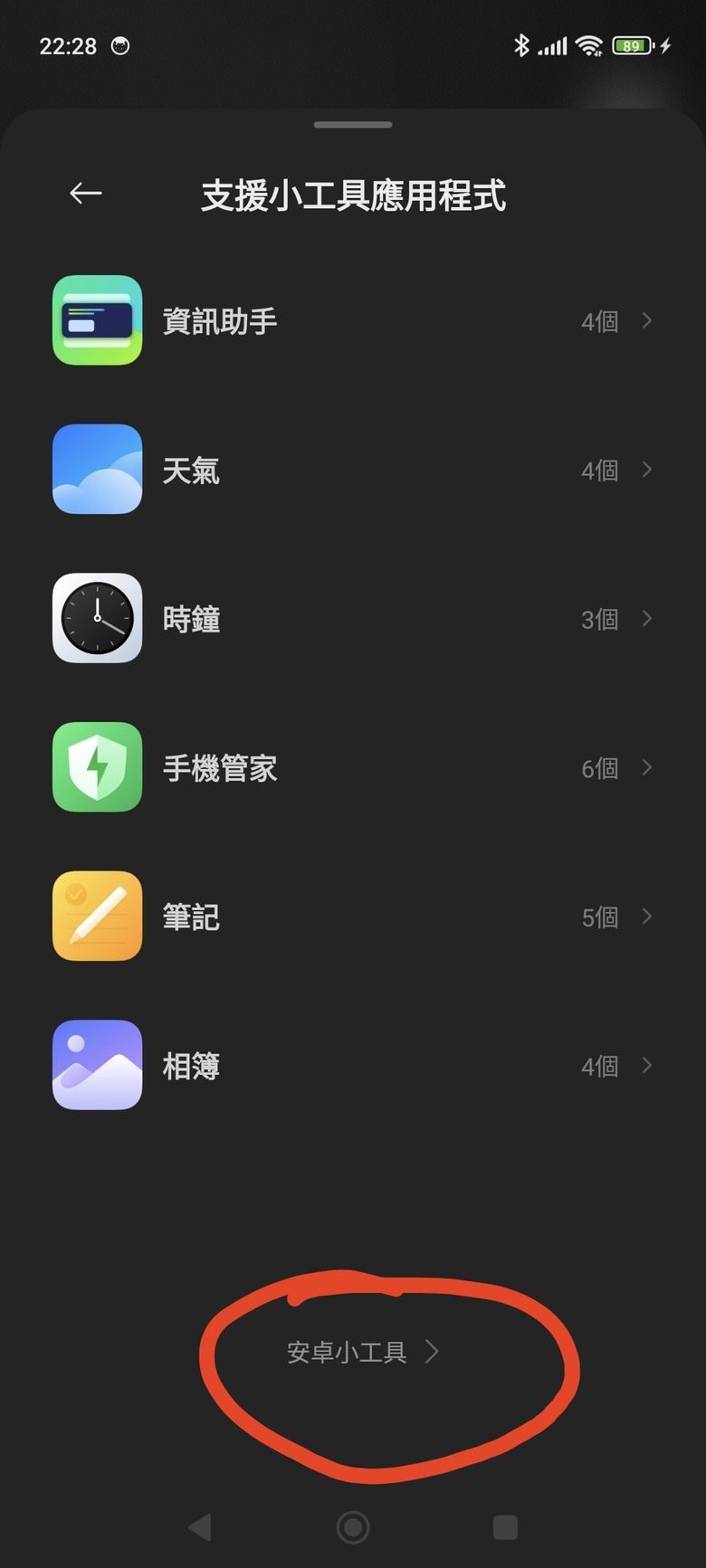Select 手機管家 widgets row
The height and width of the screenshot is (1568, 706).
[353, 767]
